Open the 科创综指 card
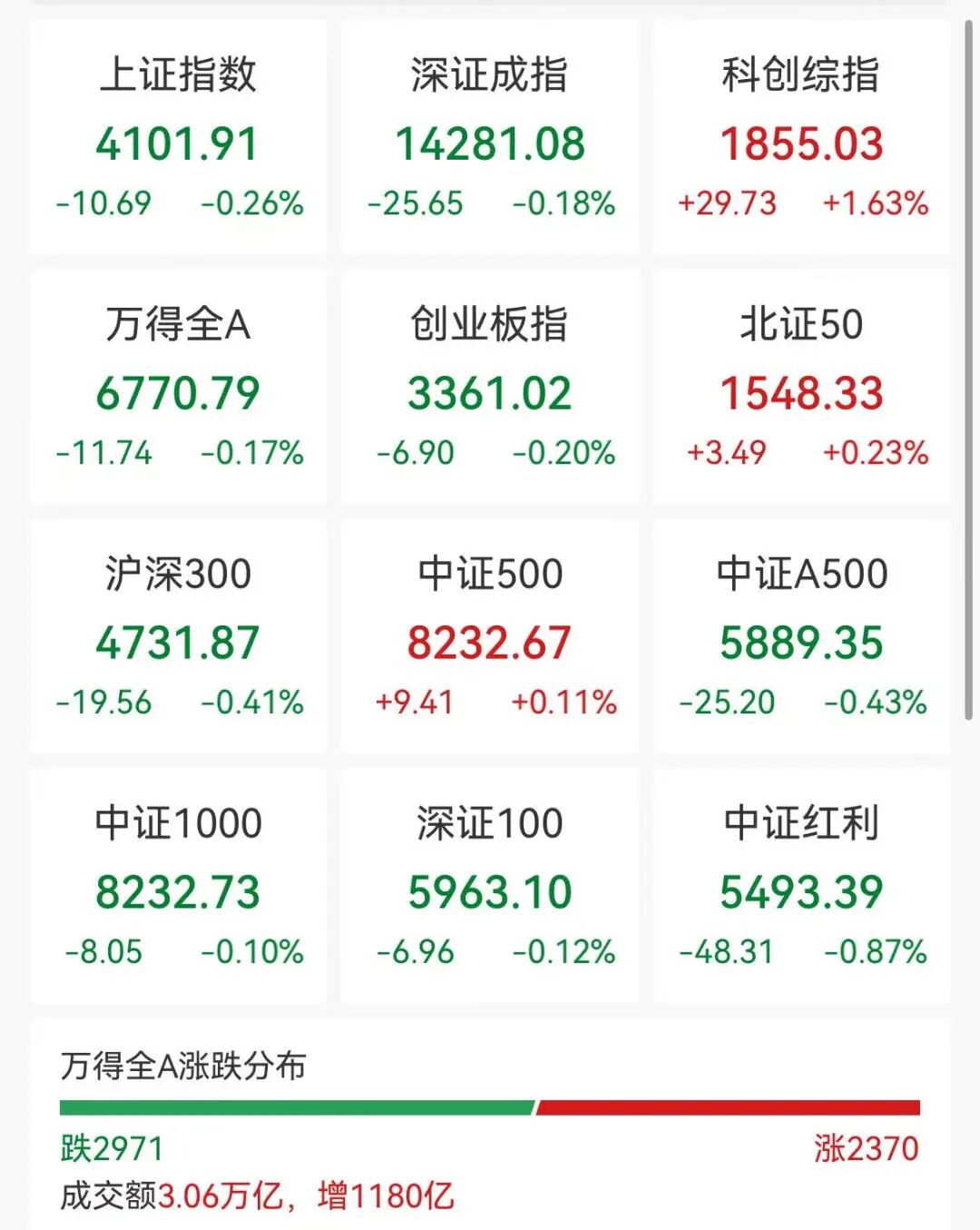 tap(801, 138)
